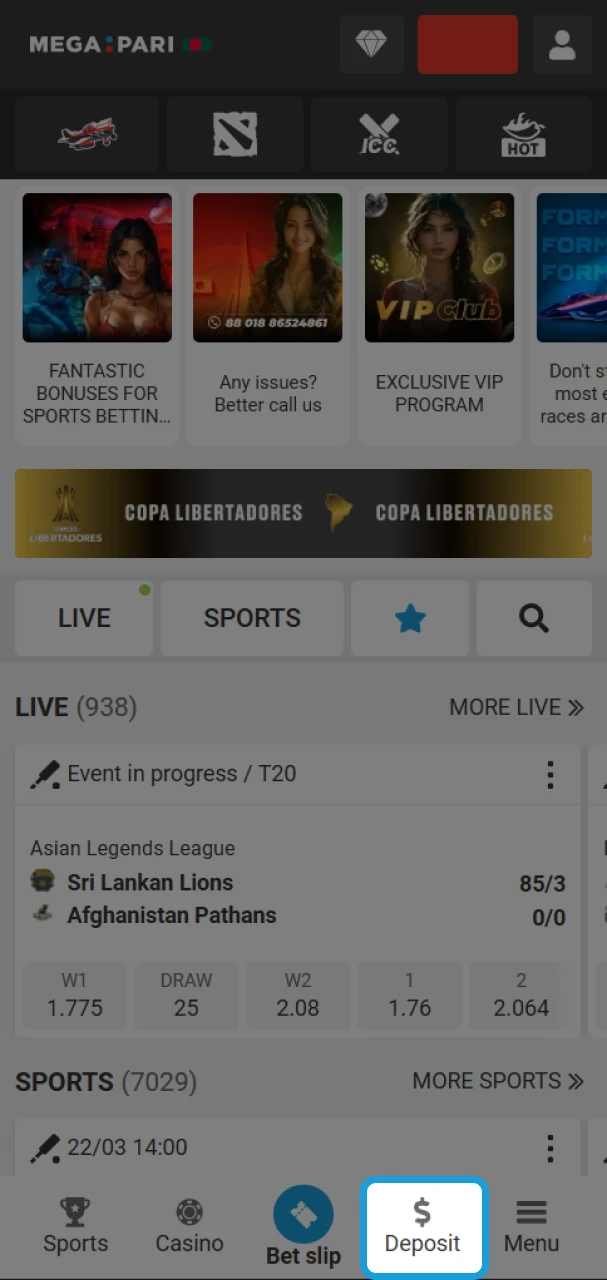Tap the diamond VIP icon

371,45
